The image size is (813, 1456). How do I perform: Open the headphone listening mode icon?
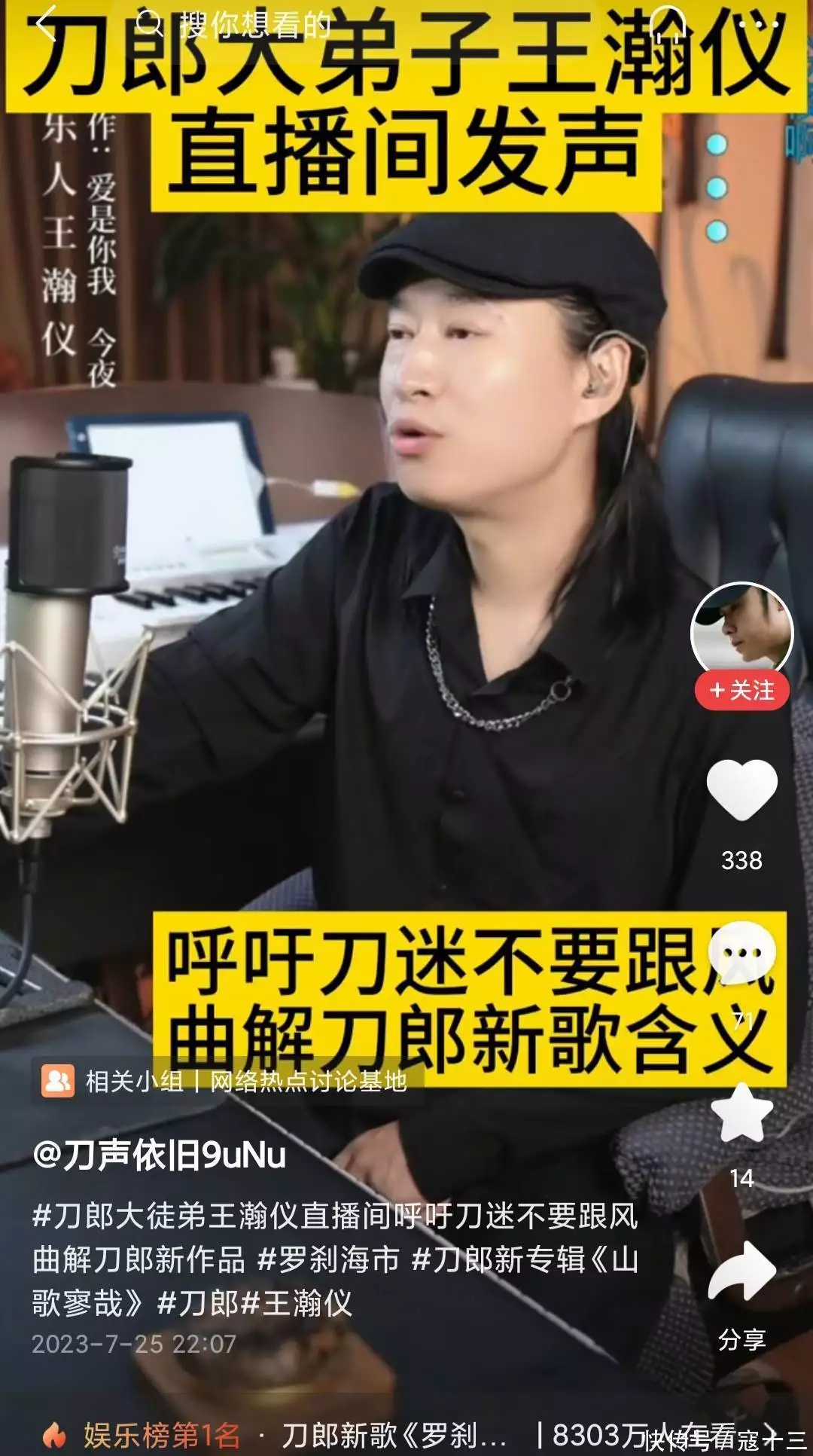[x=667, y=24]
